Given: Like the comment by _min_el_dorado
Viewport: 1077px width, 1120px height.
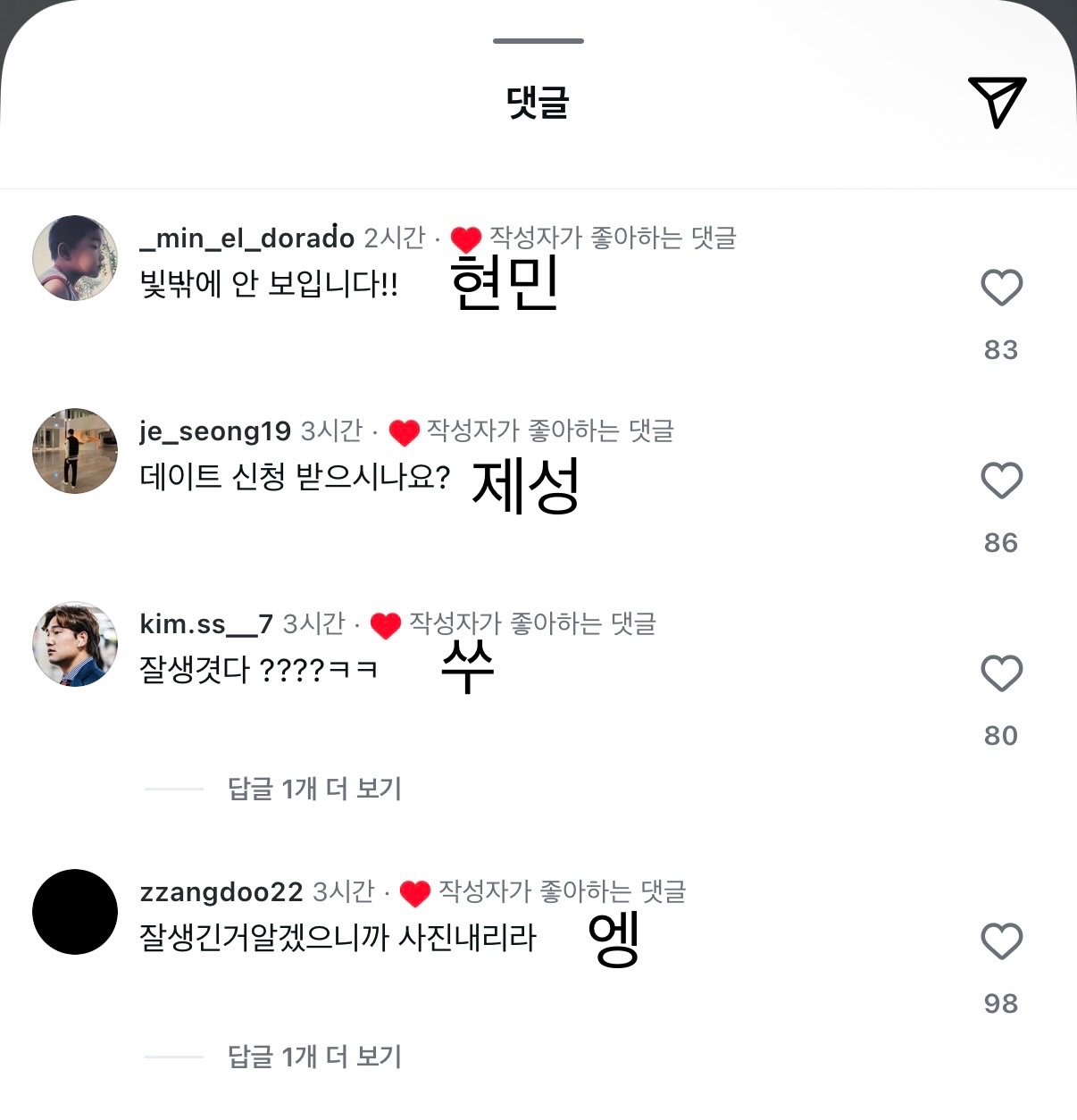Looking at the screenshot, I should coord(1001,288).
